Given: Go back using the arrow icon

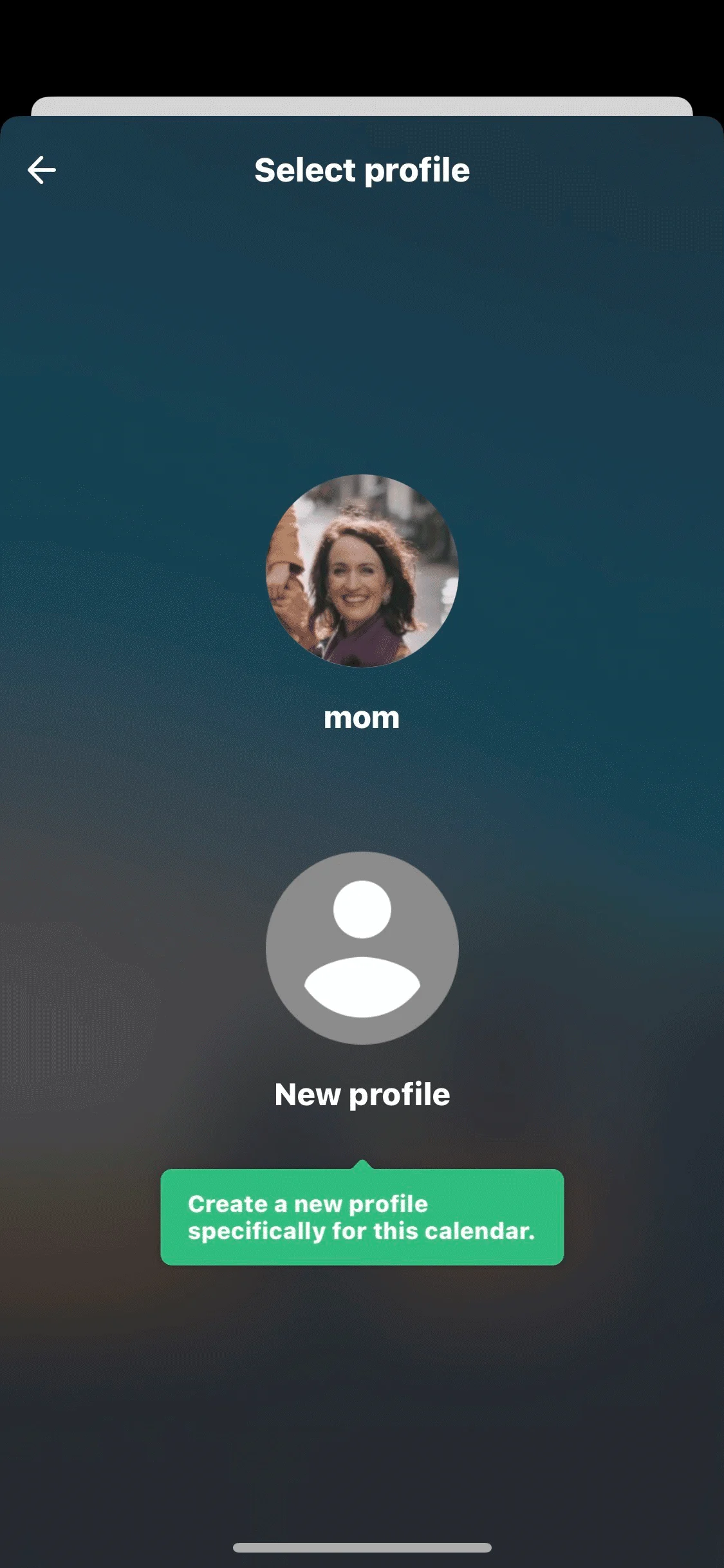Looking at the screenshot, I should tap(42, 170).
